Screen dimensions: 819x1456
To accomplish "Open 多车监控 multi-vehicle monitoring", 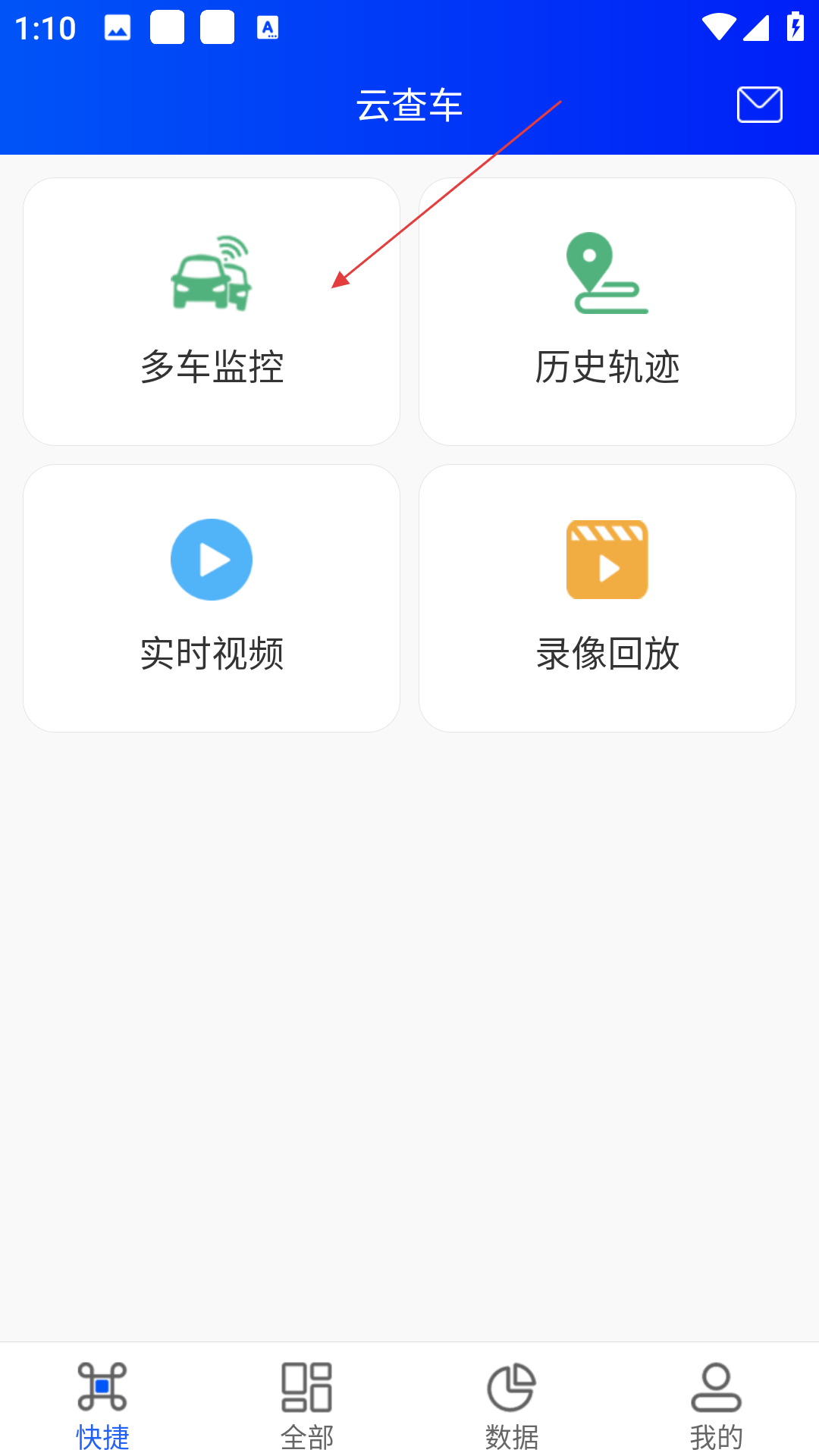I will [x=212, y=312].
